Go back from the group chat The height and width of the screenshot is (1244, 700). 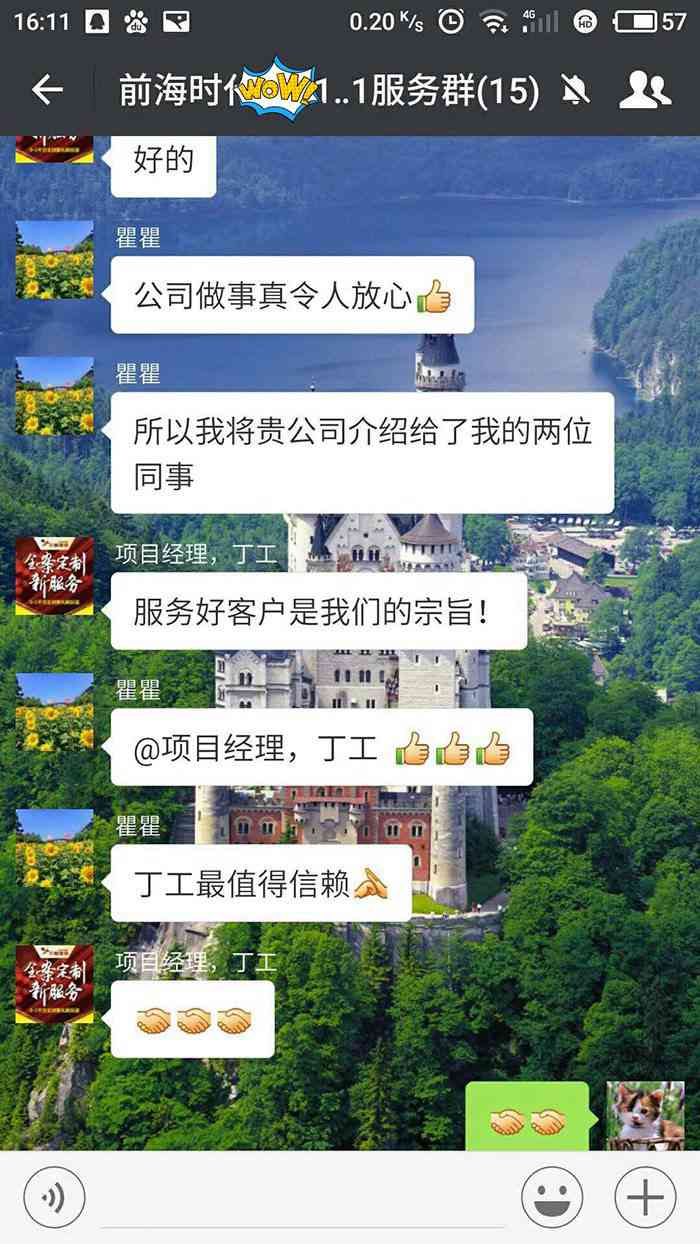47,91
